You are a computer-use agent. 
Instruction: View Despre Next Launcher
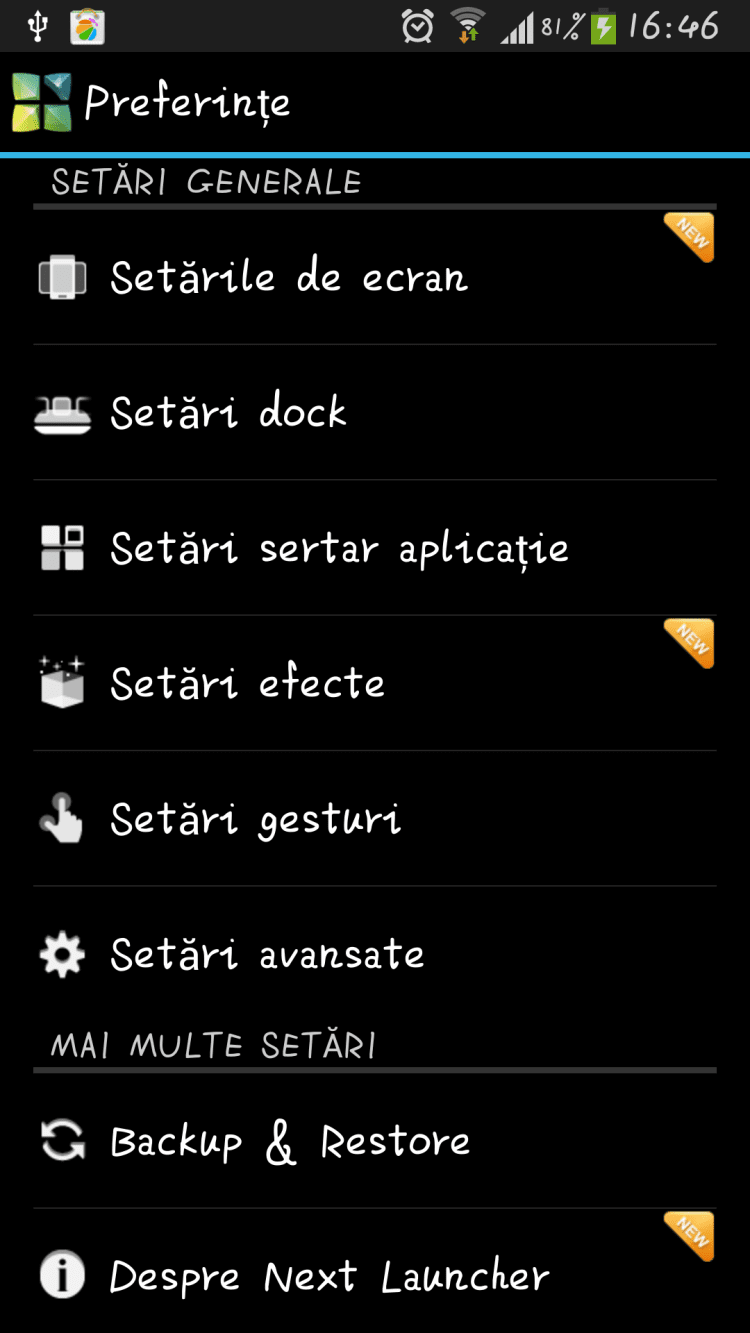coord(329,1276)
